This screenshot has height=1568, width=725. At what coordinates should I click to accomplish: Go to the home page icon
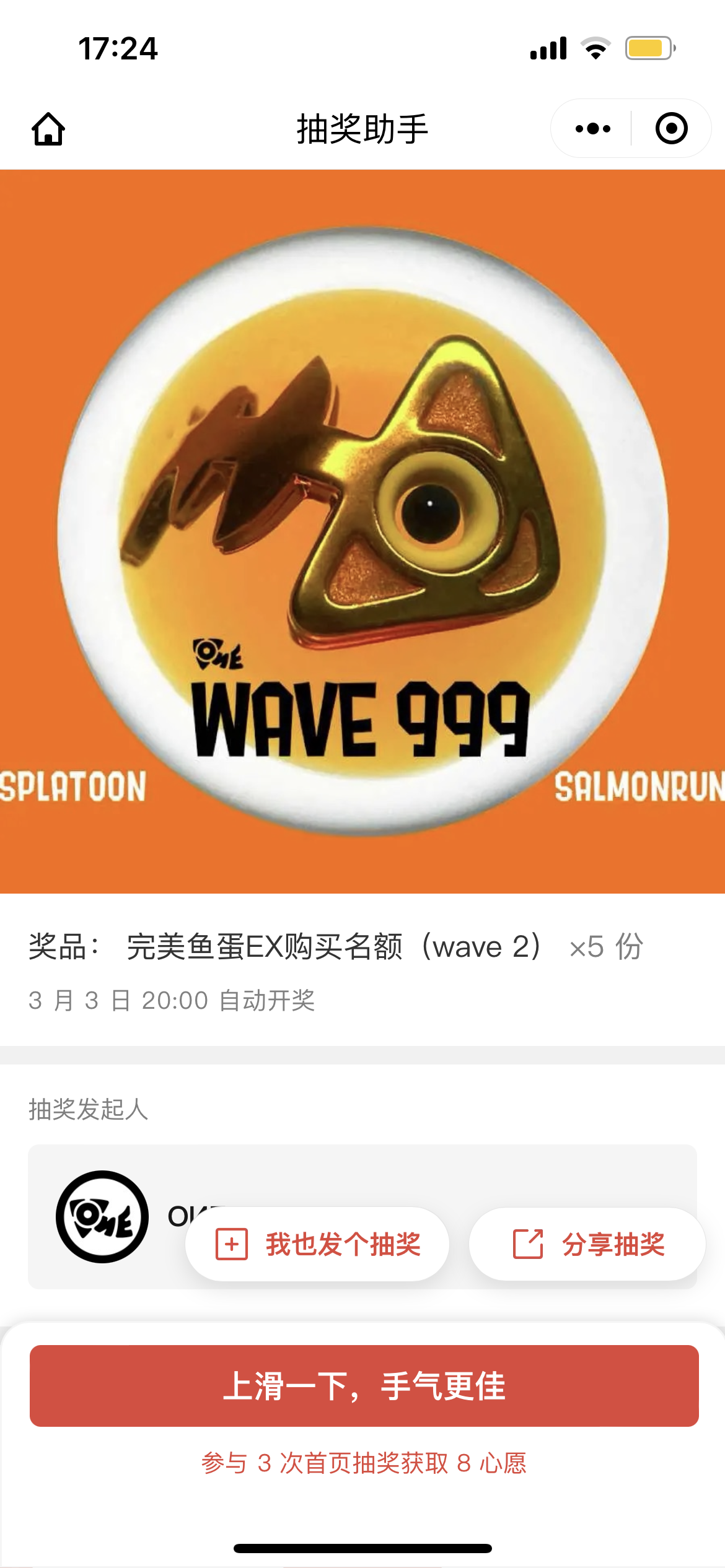tap(48, 129)
